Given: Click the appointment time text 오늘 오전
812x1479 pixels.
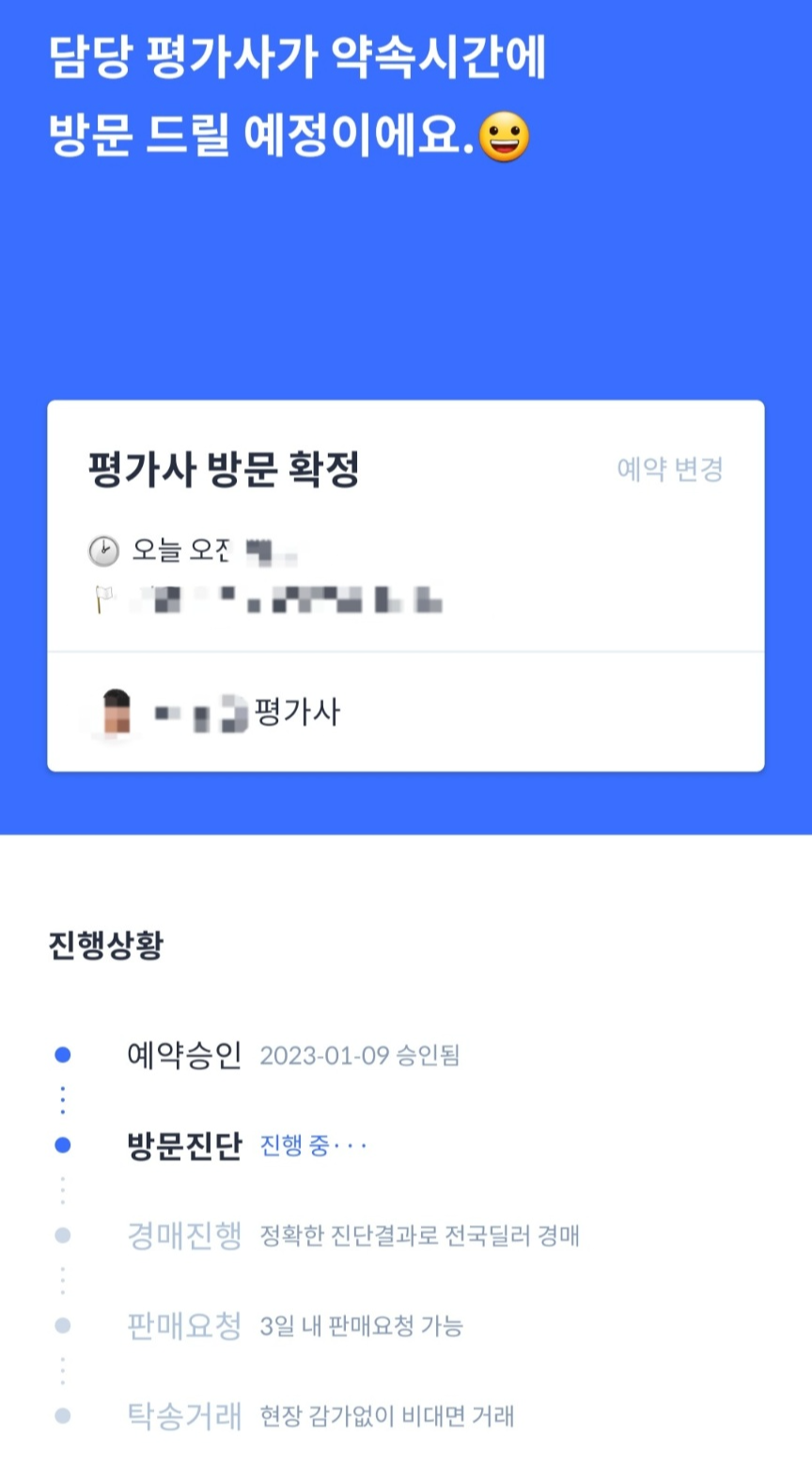Looking at the screenshot, I should pyautogui.click(x=184, y=550).
